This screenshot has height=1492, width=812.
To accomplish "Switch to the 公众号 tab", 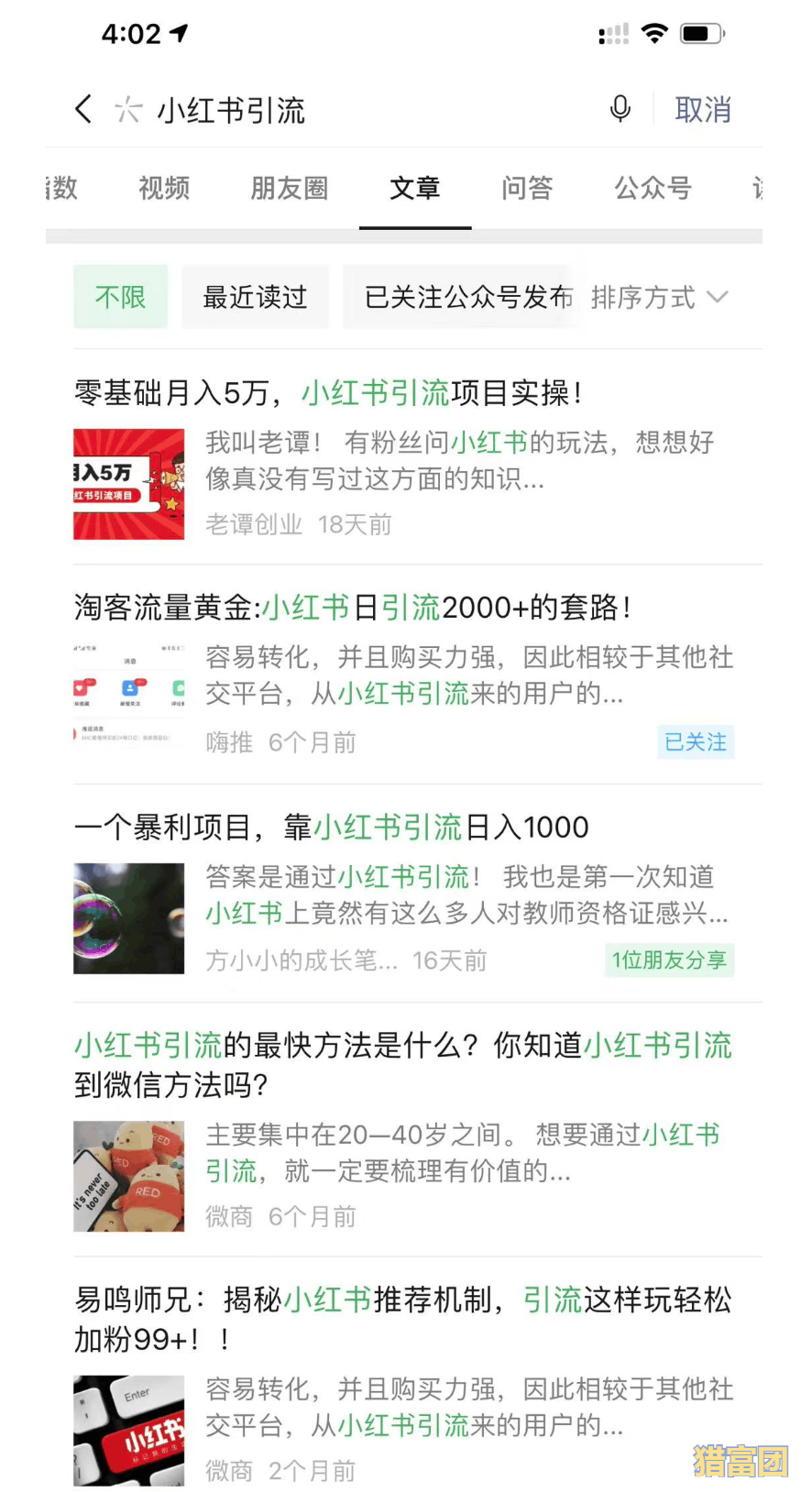I will [653, 189].
